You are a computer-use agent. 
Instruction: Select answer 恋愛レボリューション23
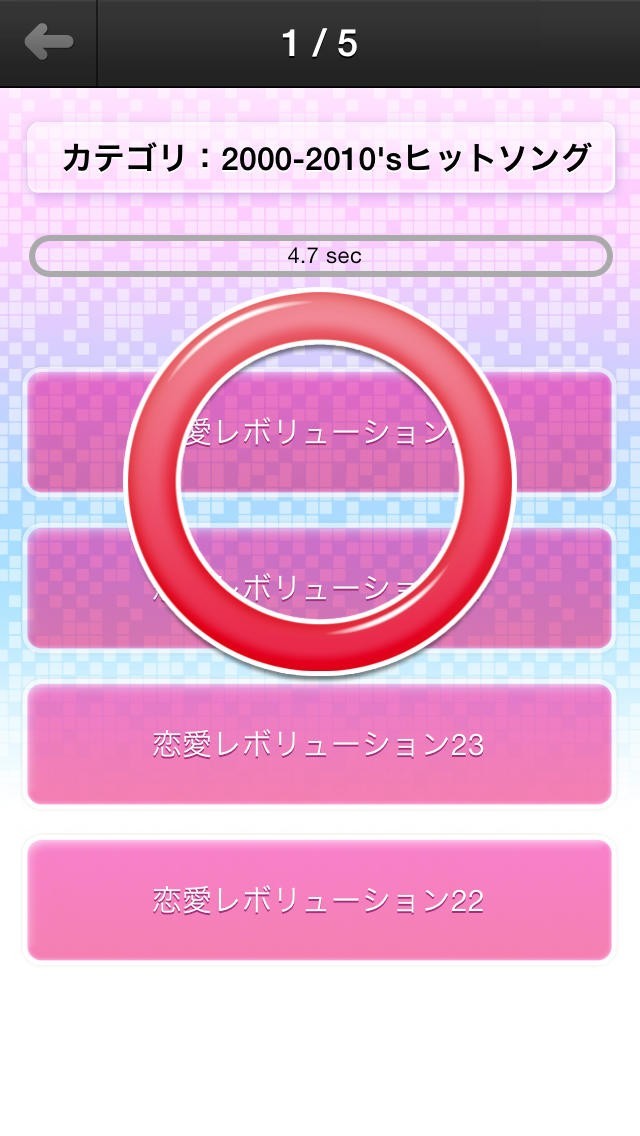[x=319, y=744]
